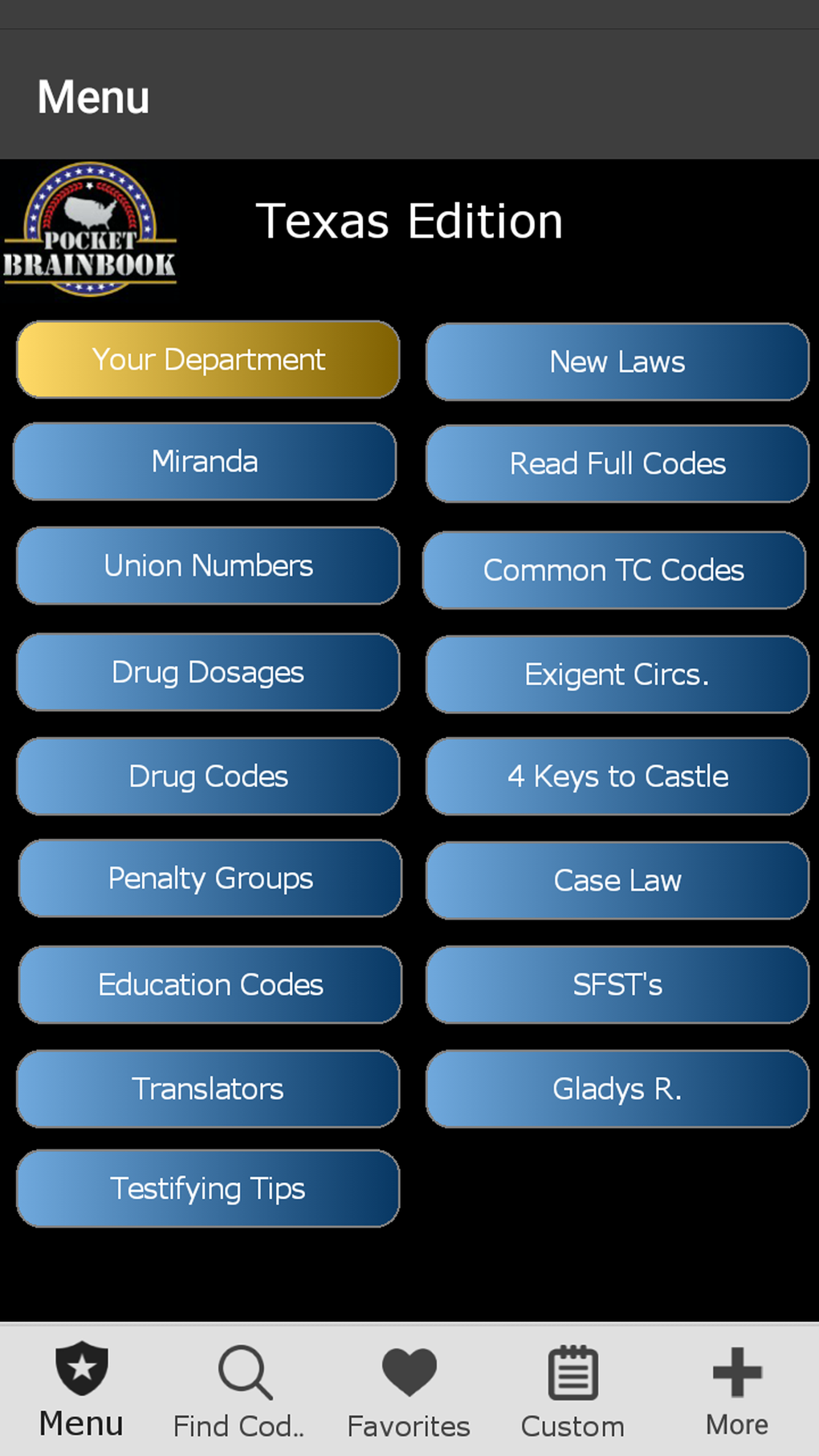Open the SFST's section

(617, 985)
